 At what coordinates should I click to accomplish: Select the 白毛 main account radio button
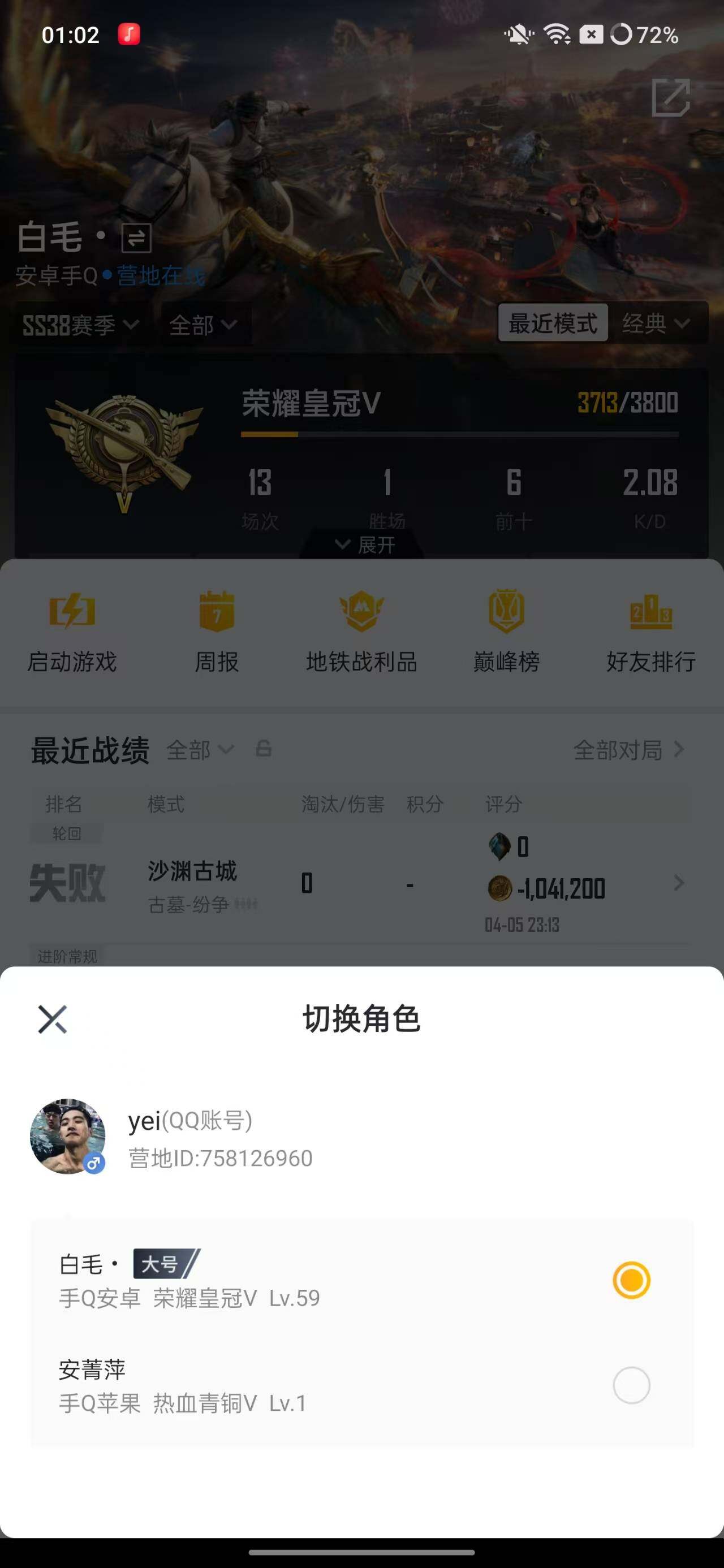pyautogui.click(x=632, y=1280)
